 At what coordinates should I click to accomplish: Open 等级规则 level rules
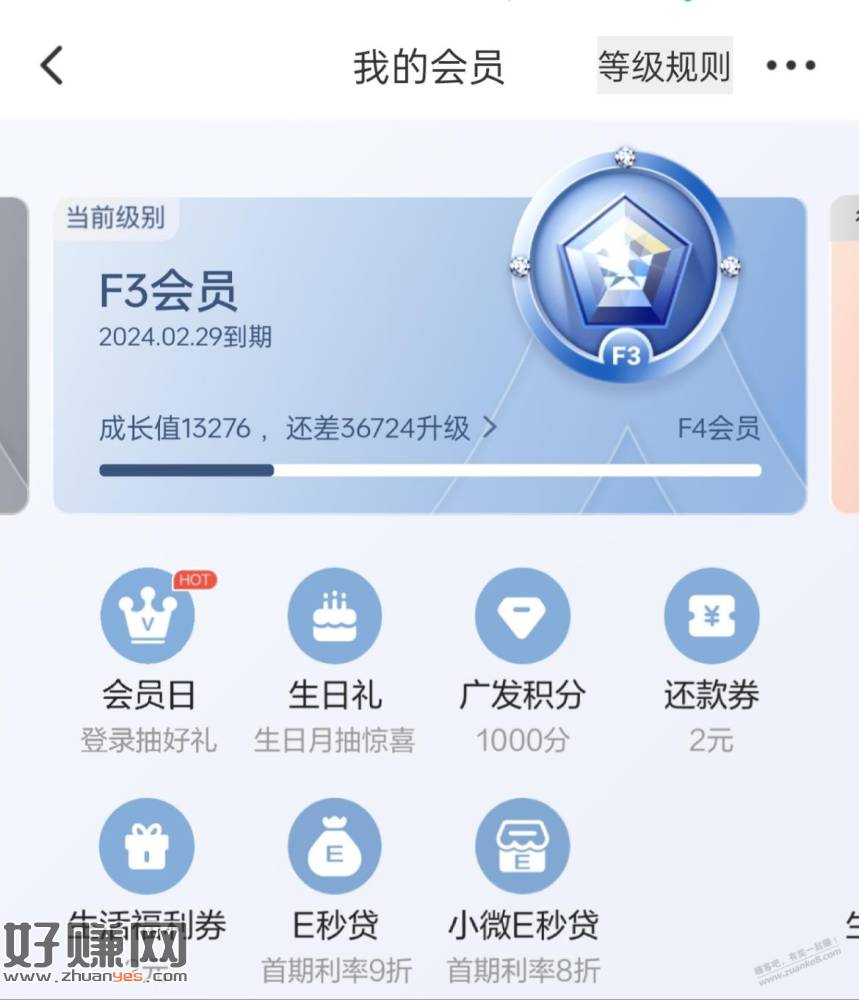coord(664,66)
